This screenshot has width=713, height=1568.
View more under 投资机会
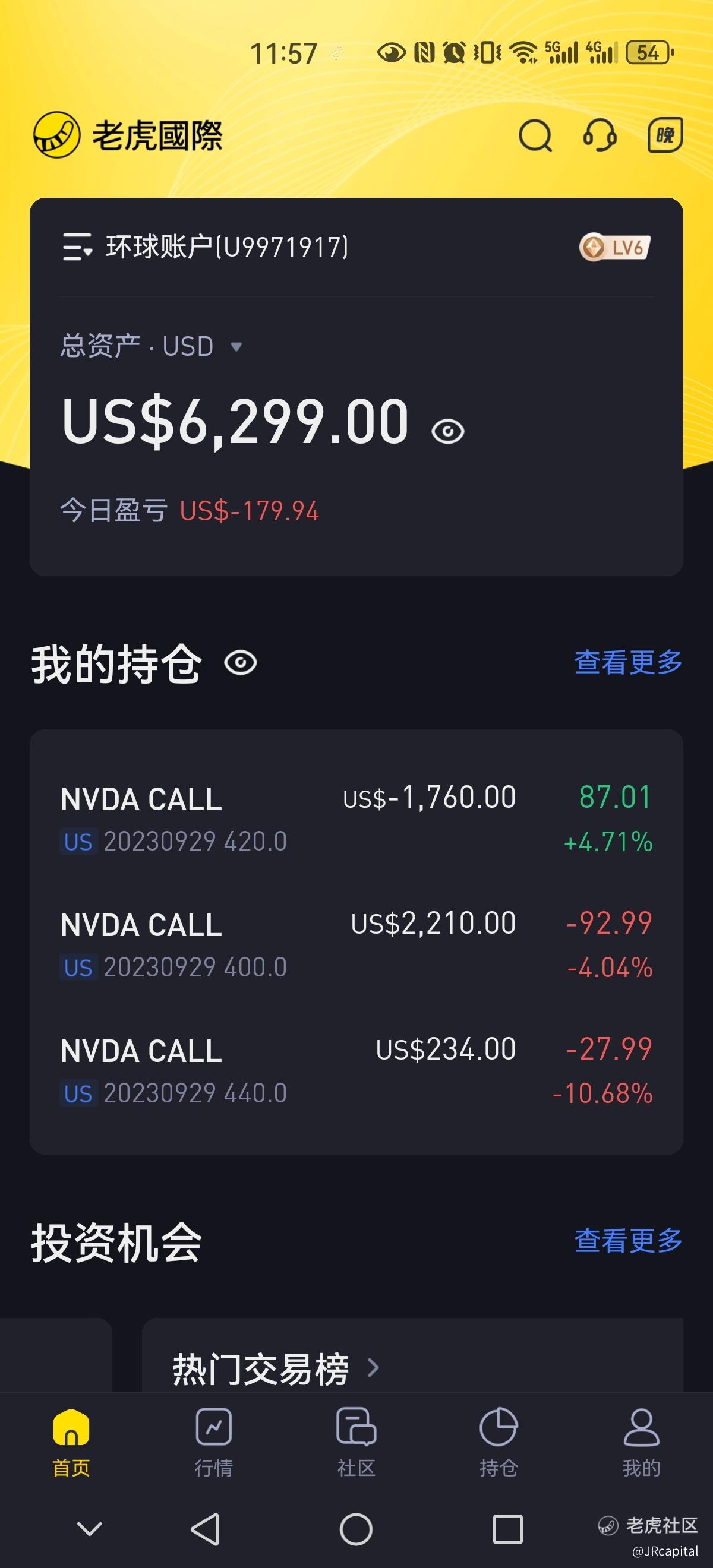[628, 1241]
